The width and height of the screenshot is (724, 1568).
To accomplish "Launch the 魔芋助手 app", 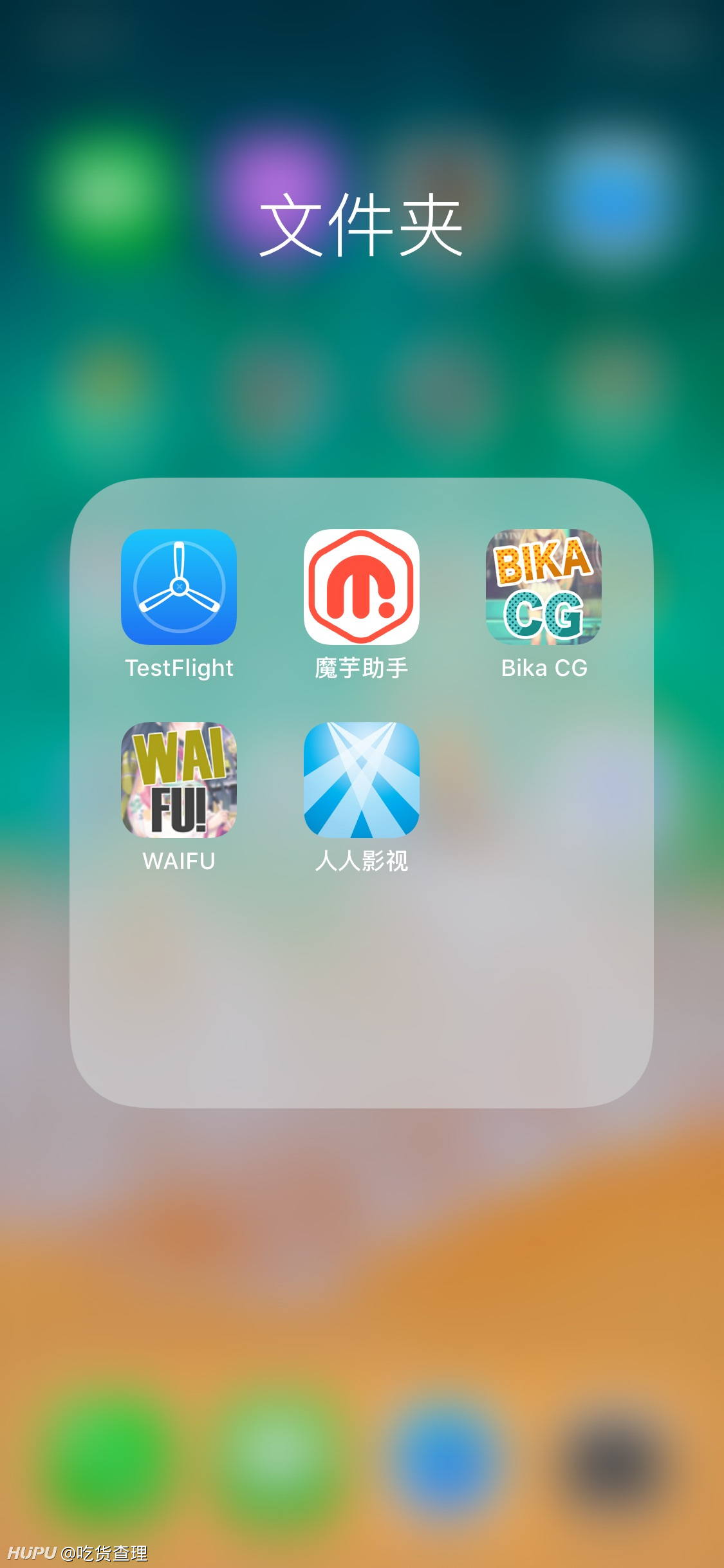I will tap(361, 586).
